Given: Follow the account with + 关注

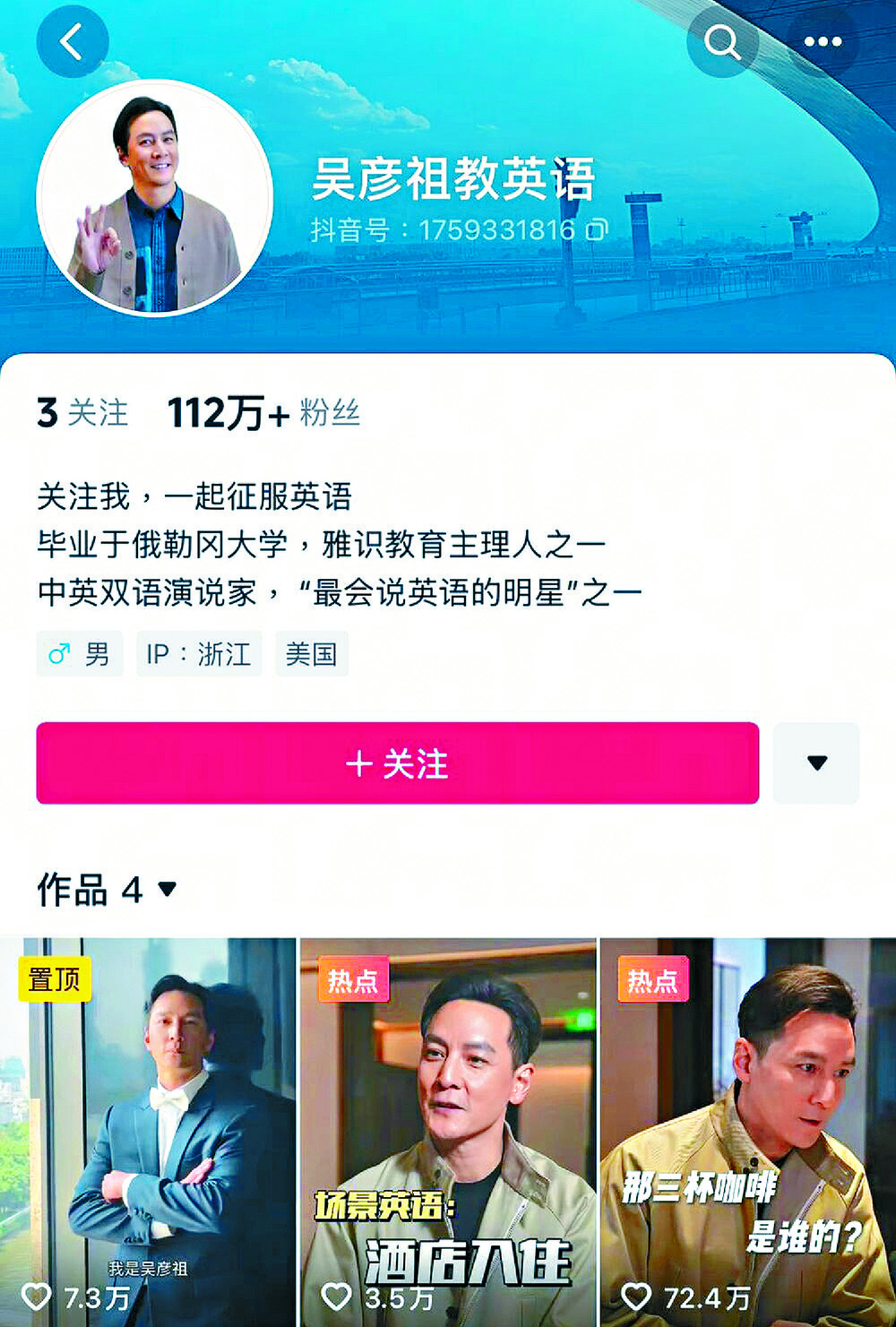Looking at the screenshot, I should click(397, 763).
